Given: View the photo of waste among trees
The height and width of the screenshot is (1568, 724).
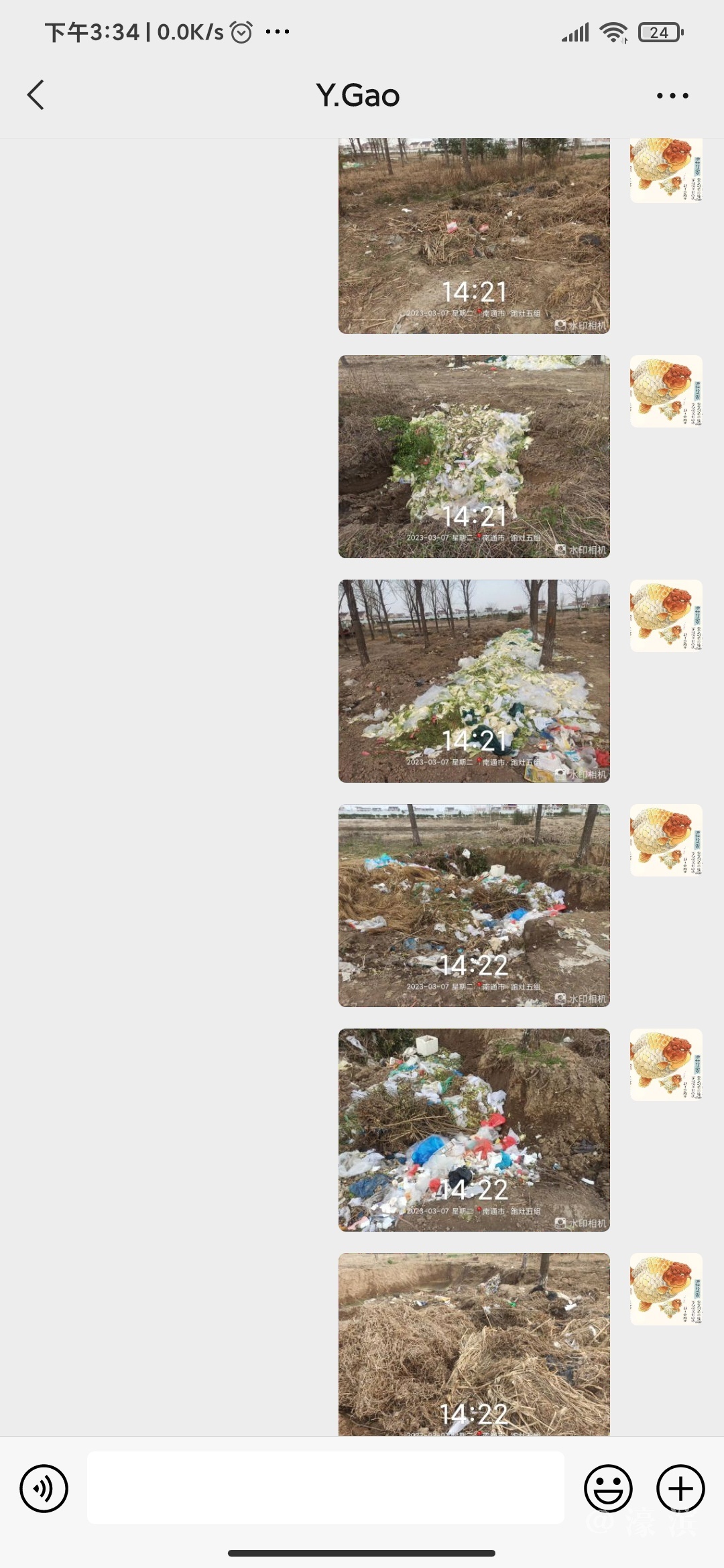Looking at the screenshot, I should (474, 681).
